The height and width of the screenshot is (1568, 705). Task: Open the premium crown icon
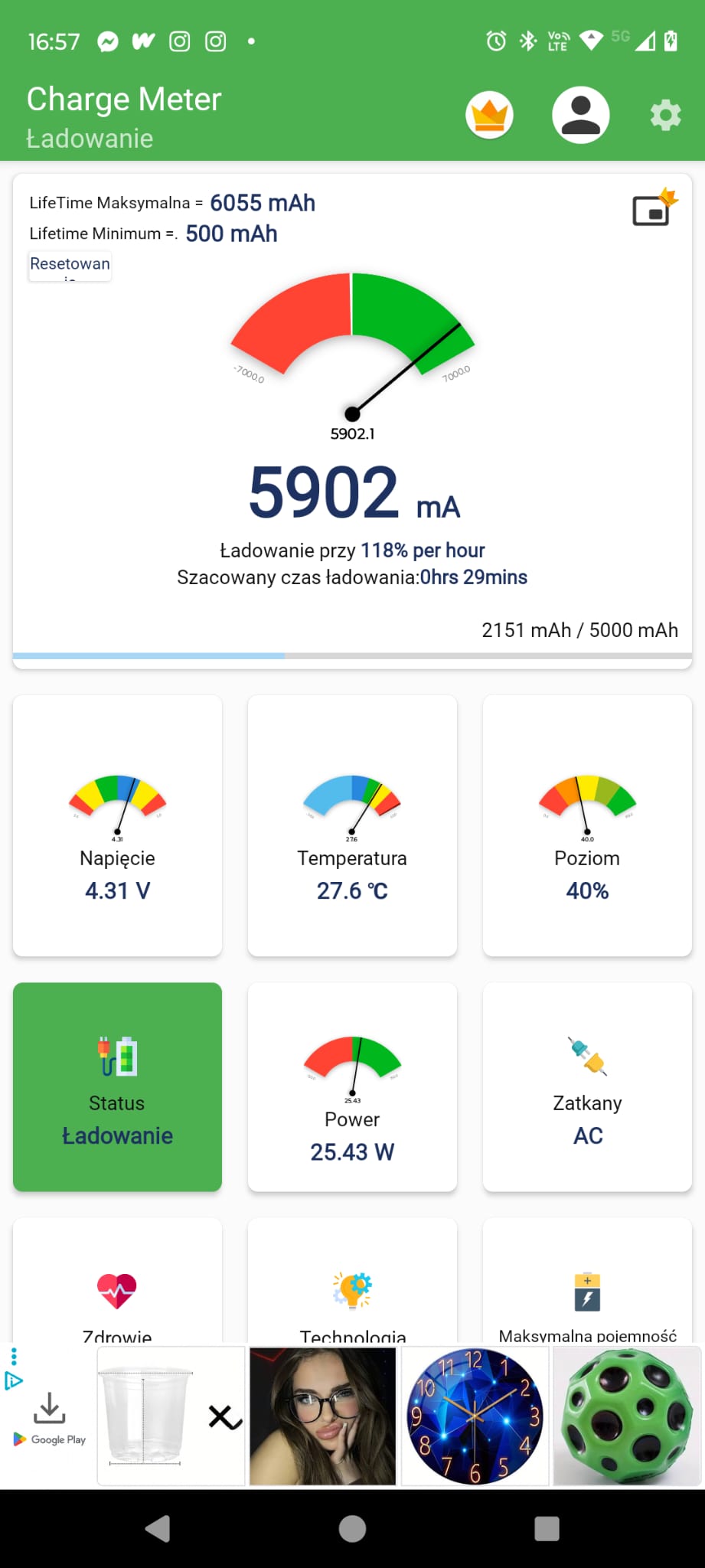[x=489, y=116]
